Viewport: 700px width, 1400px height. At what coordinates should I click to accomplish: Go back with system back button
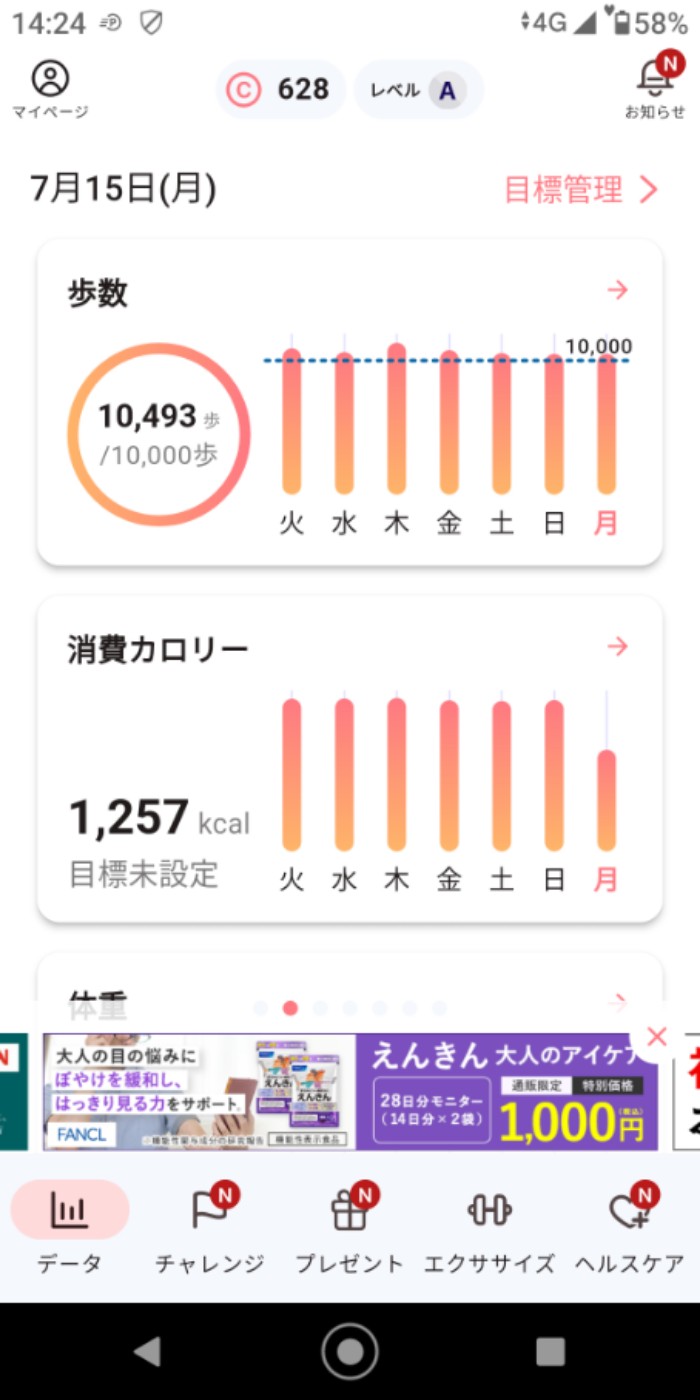point(148,1351)
